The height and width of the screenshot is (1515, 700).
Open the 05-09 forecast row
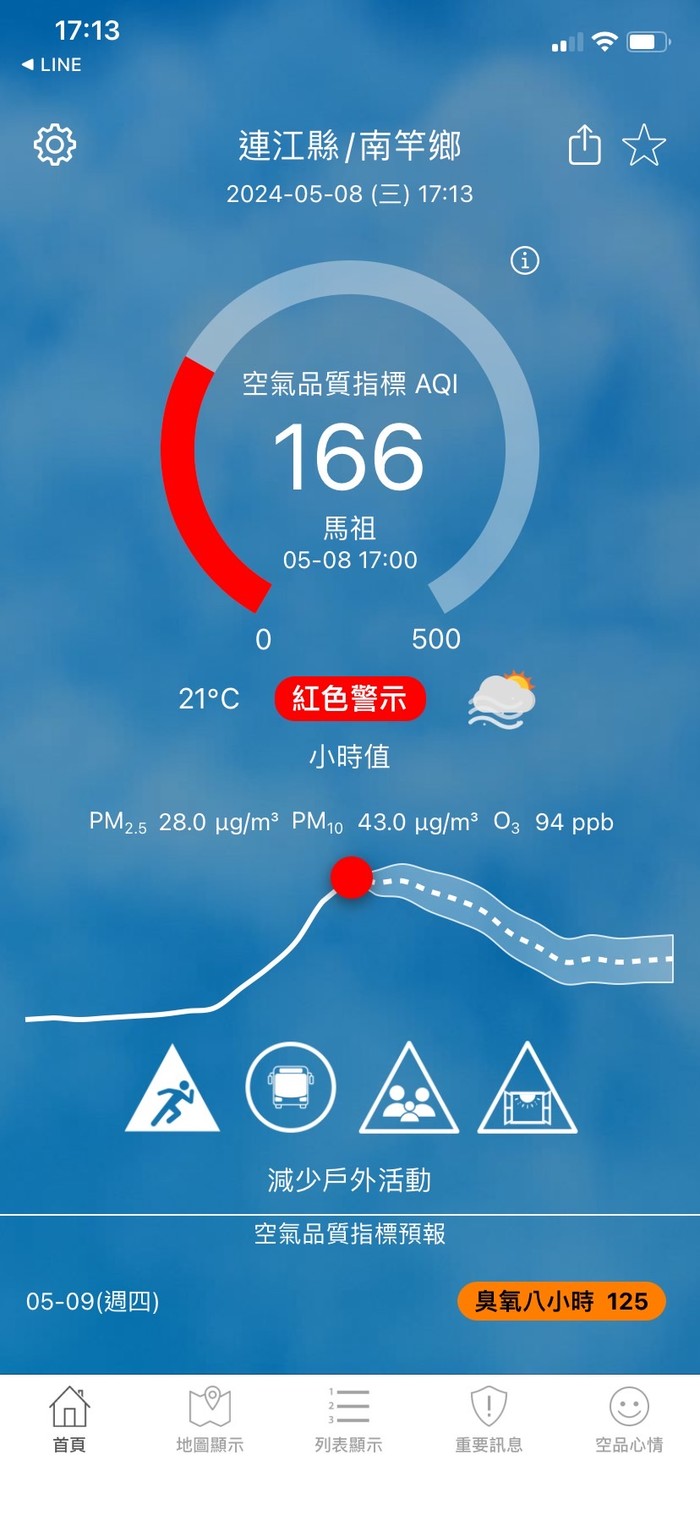[350, 1301]
